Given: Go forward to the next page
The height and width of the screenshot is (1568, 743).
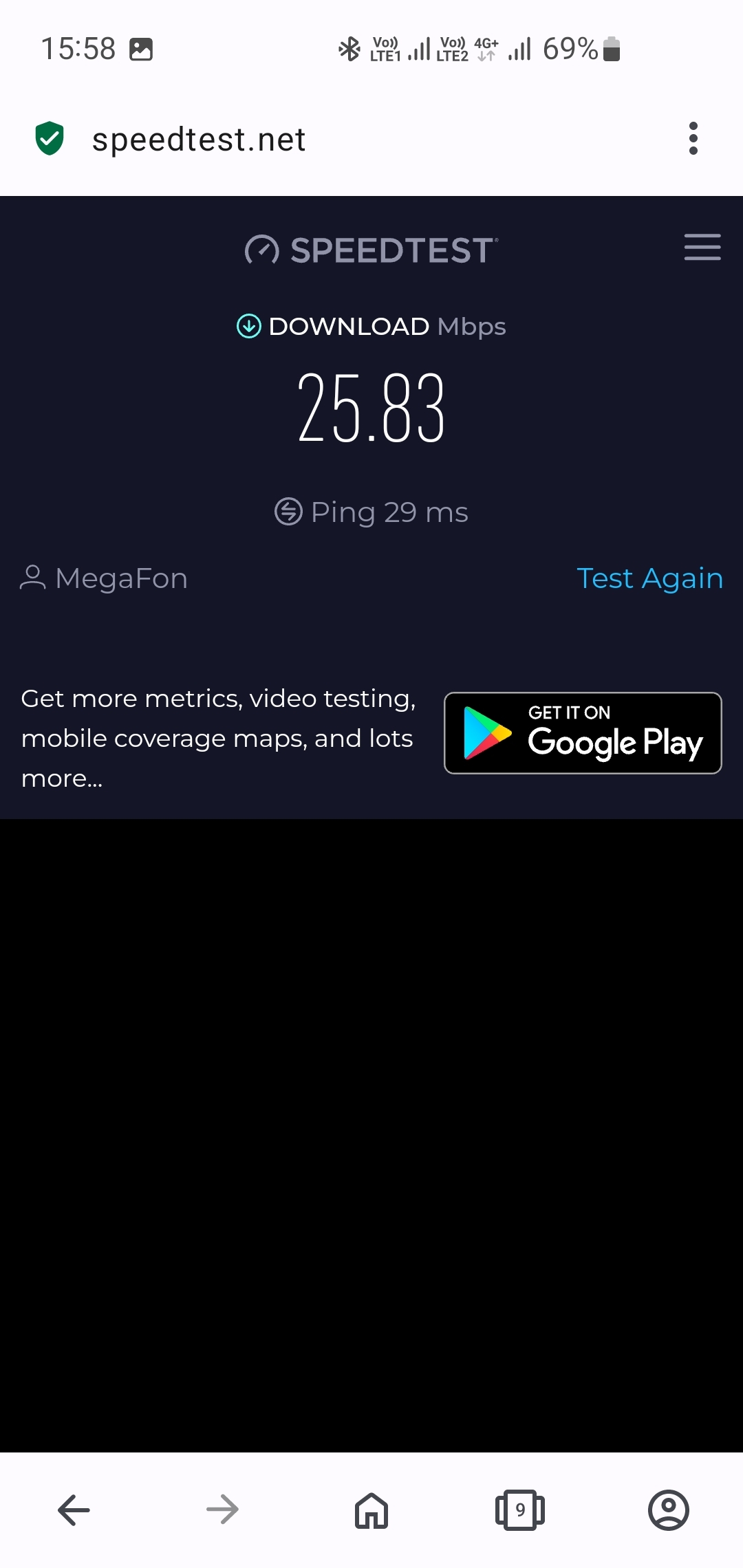Looking at the screenshot, I should point(222,1510).
